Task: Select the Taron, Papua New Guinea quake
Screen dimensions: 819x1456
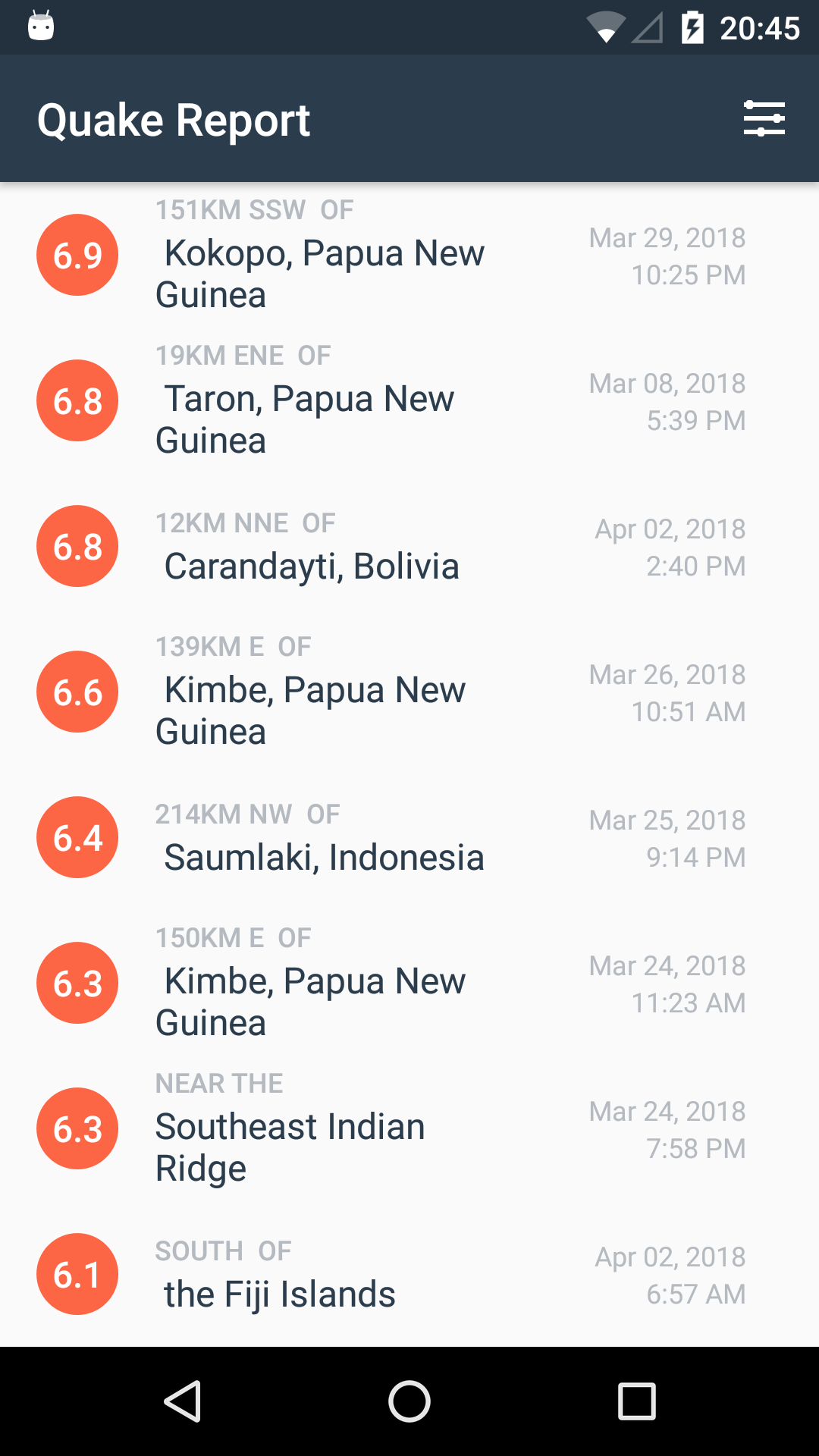Action: pos(409,400)
